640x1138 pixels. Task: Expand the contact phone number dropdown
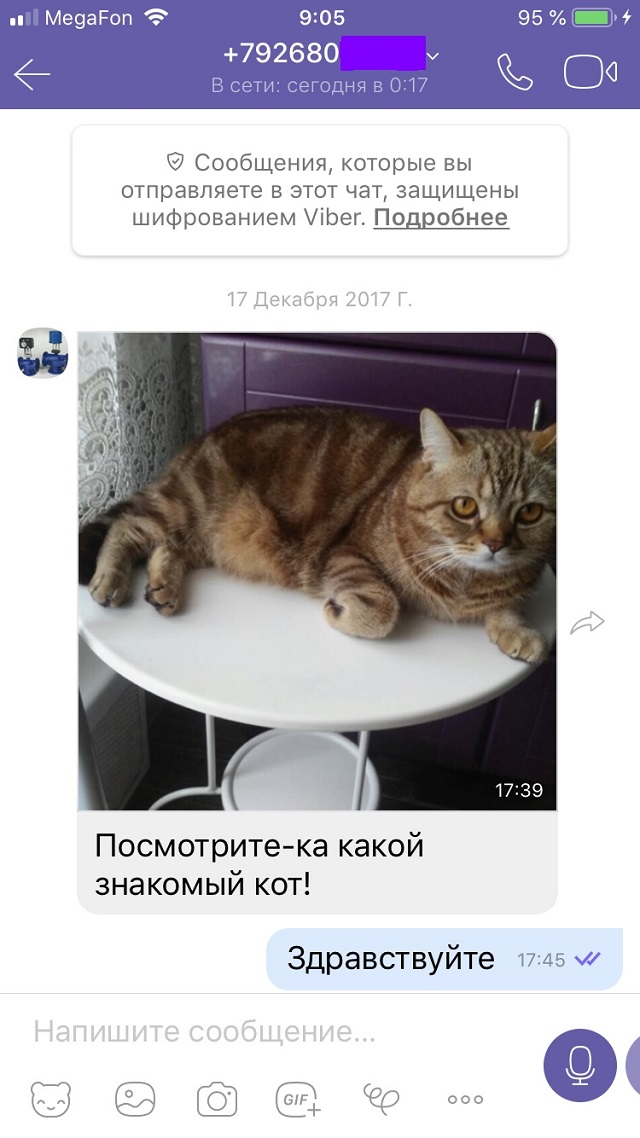[433, 55]
